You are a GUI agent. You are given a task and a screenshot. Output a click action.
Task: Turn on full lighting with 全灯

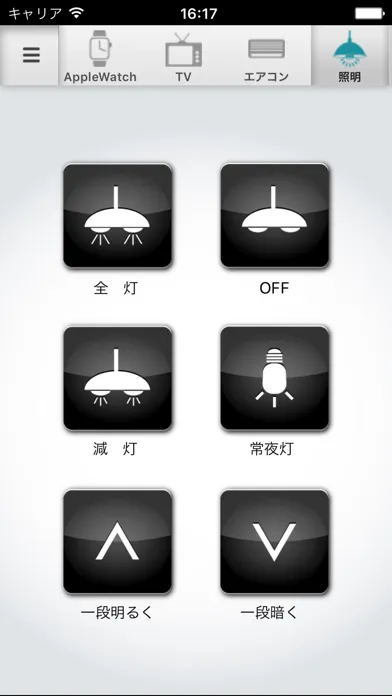coord(118,216)
